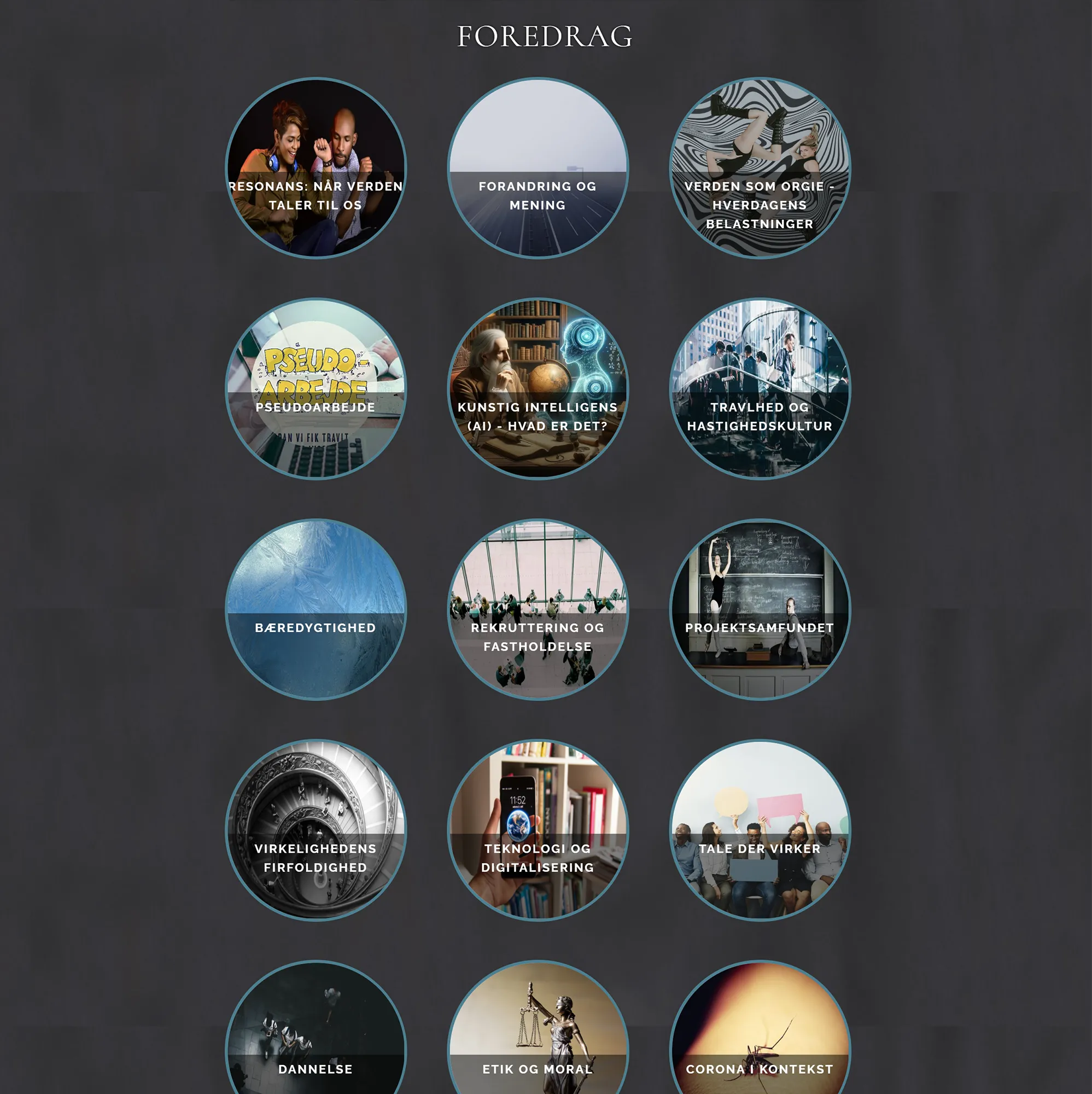This screenshot has height=1094, width=1092.
Task: Select Verden som orgie – hverdagens belastninger
Action: (759, 168)
